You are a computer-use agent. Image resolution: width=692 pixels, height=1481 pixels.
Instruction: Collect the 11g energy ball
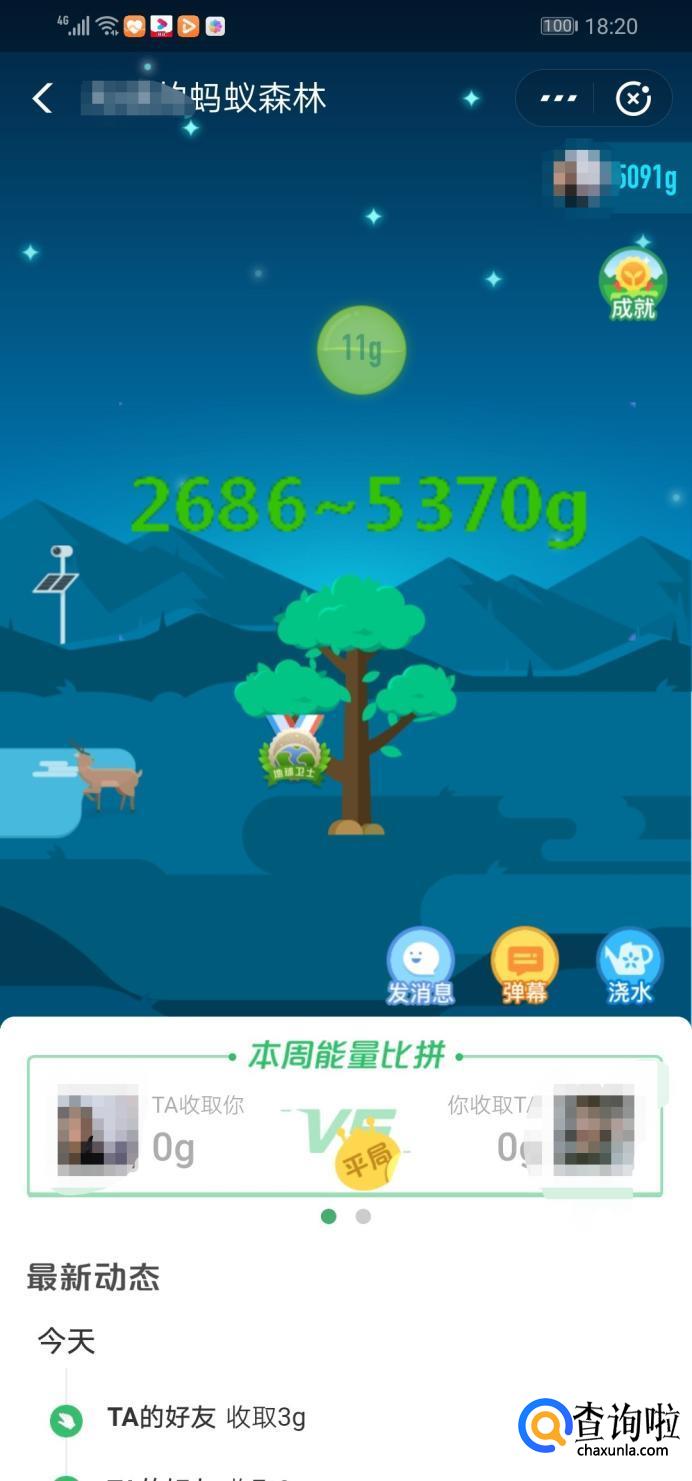(x=361, y=350)
